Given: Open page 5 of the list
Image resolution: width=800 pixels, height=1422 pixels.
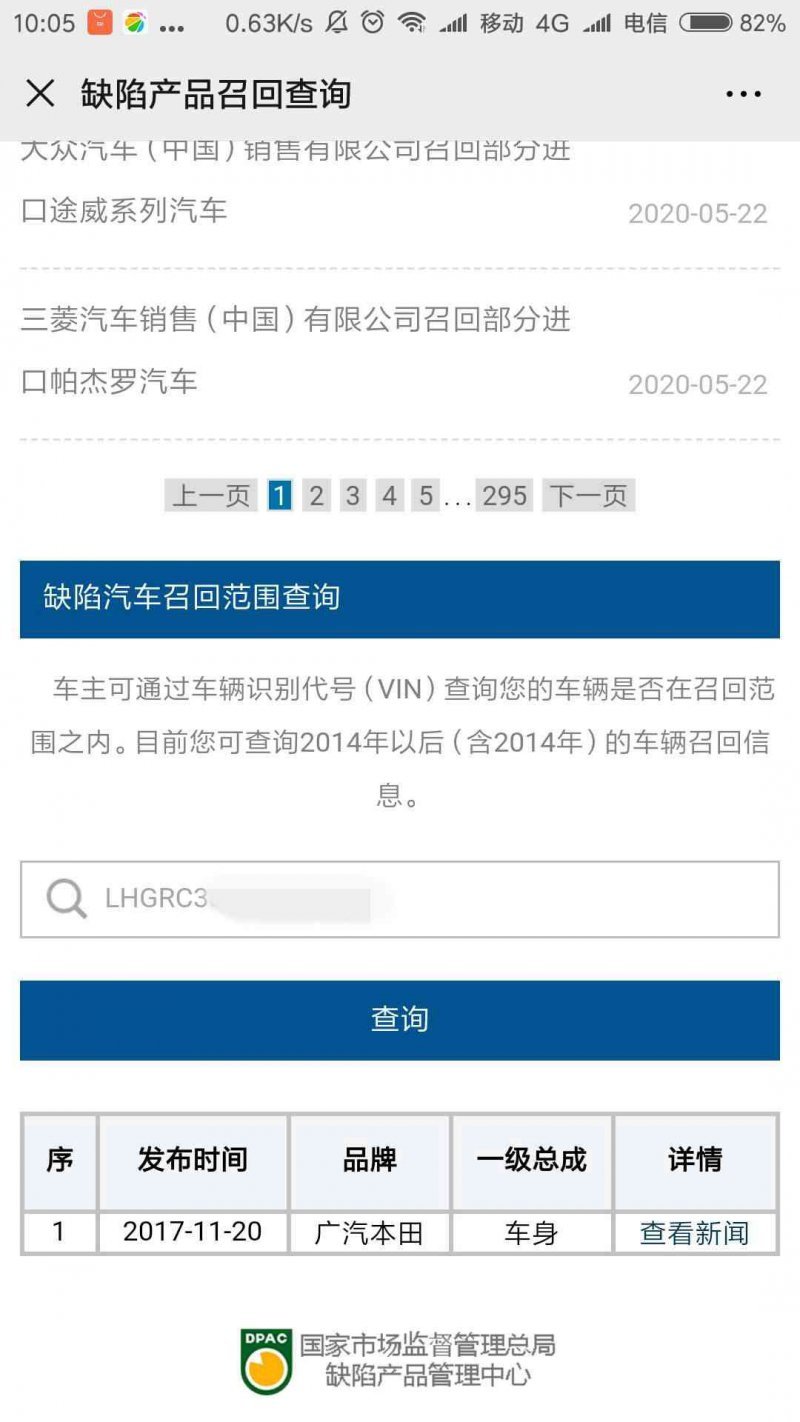Looking at the screenshot, I should point(425,495).
